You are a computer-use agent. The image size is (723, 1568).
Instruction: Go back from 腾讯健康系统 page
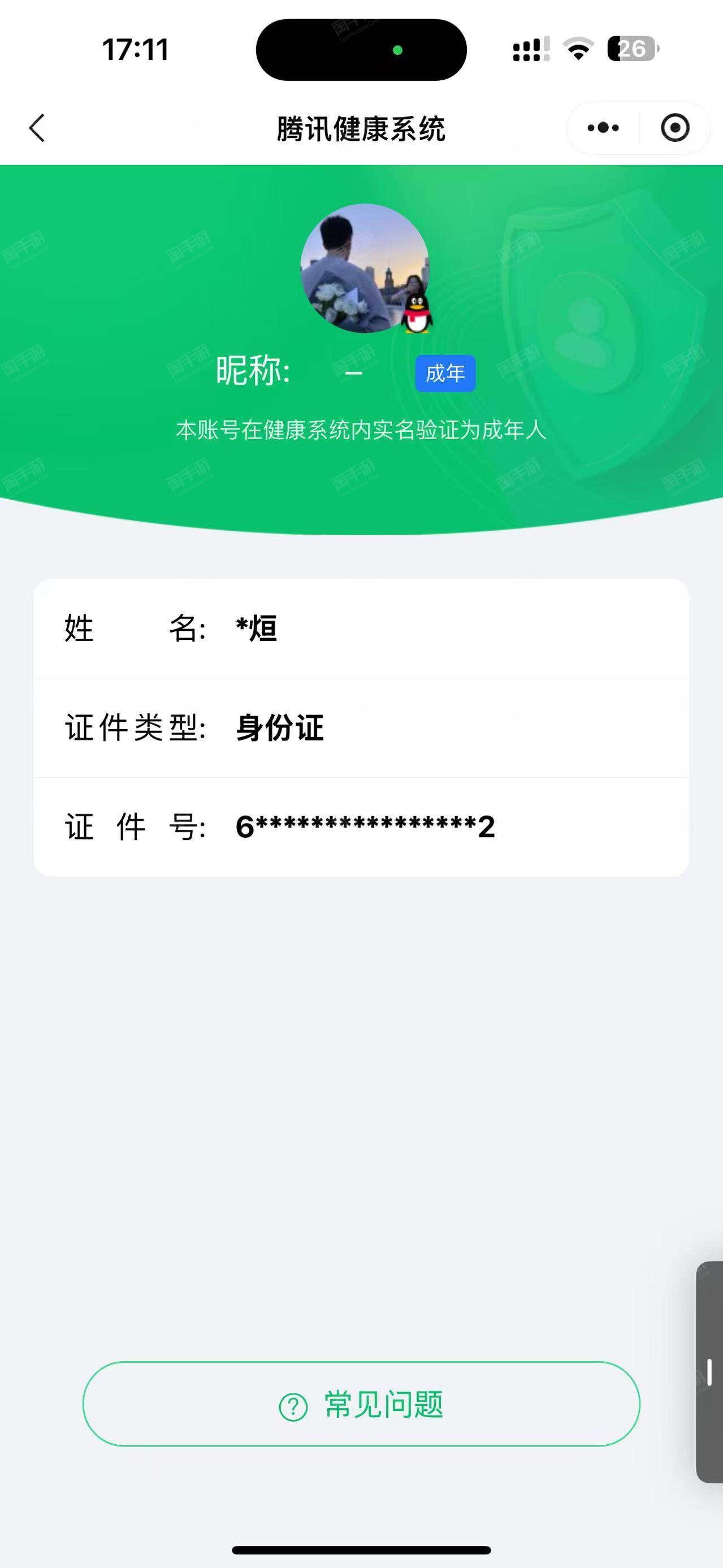point(37,128)
